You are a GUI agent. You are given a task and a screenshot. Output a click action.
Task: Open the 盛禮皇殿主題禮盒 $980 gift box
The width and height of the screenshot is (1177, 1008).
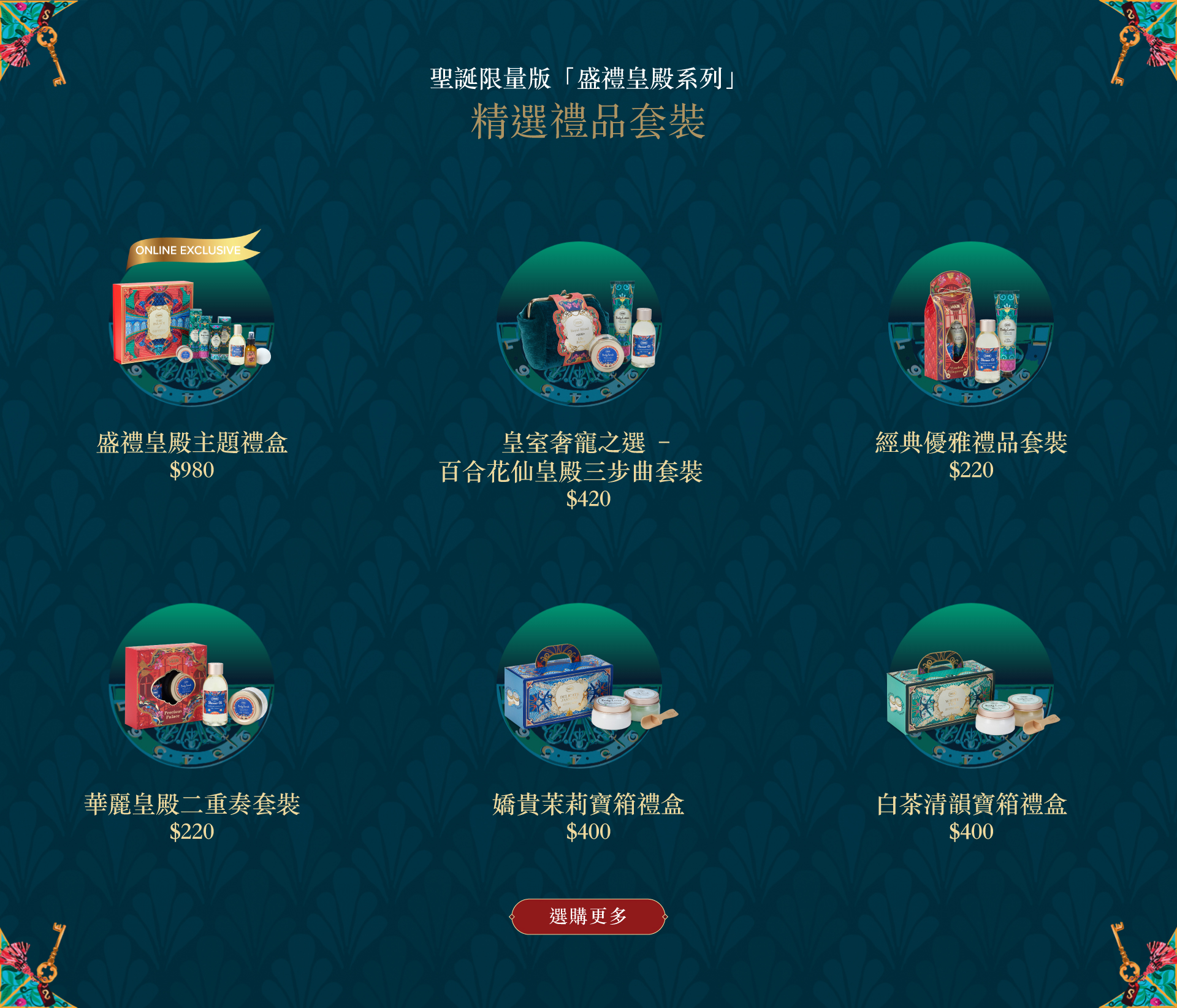[x=191, y=325]
